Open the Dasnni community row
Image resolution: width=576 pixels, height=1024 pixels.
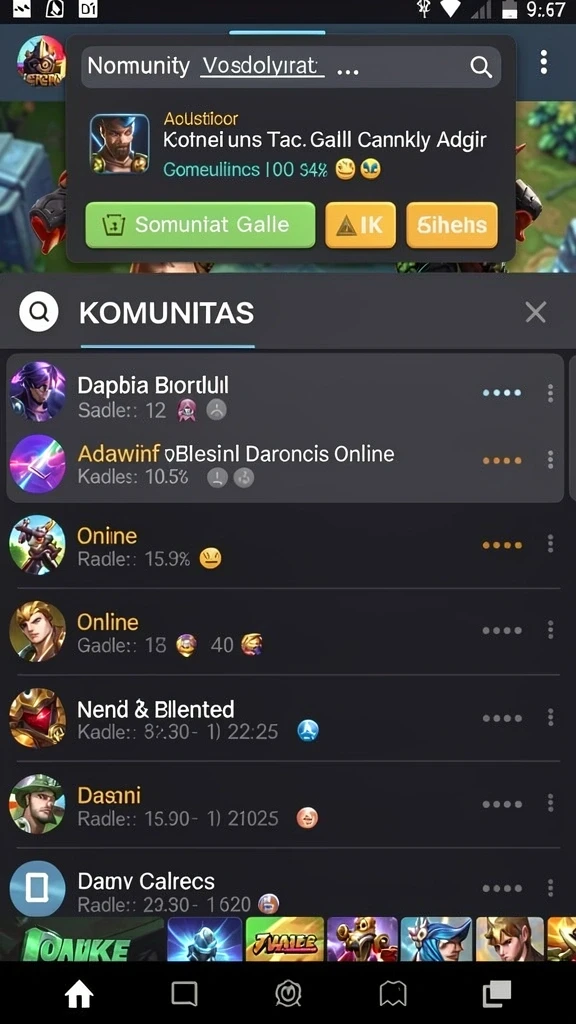point(285,805)
